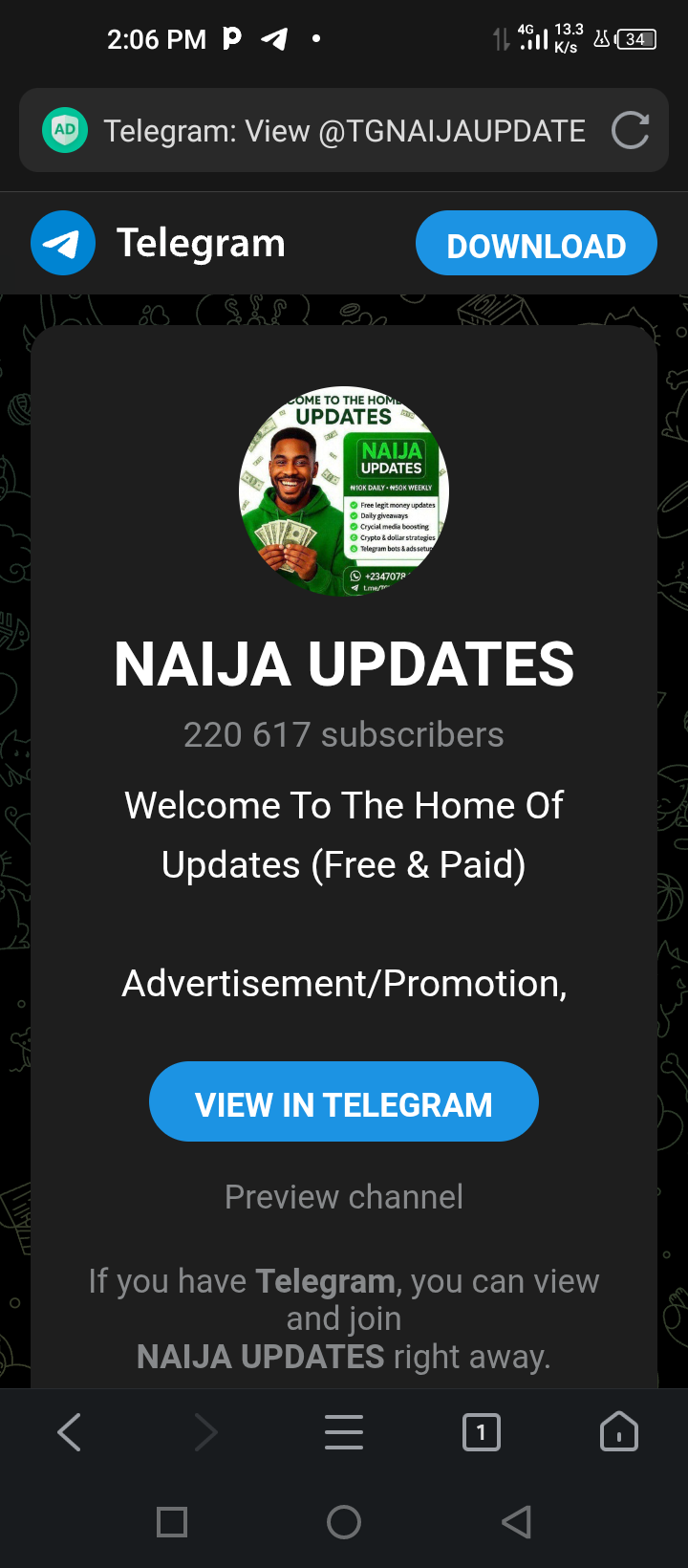Tap View in Telegram button
Image resolution: width=688 pixels, height=1568 pixels.
pos(344,1102)
